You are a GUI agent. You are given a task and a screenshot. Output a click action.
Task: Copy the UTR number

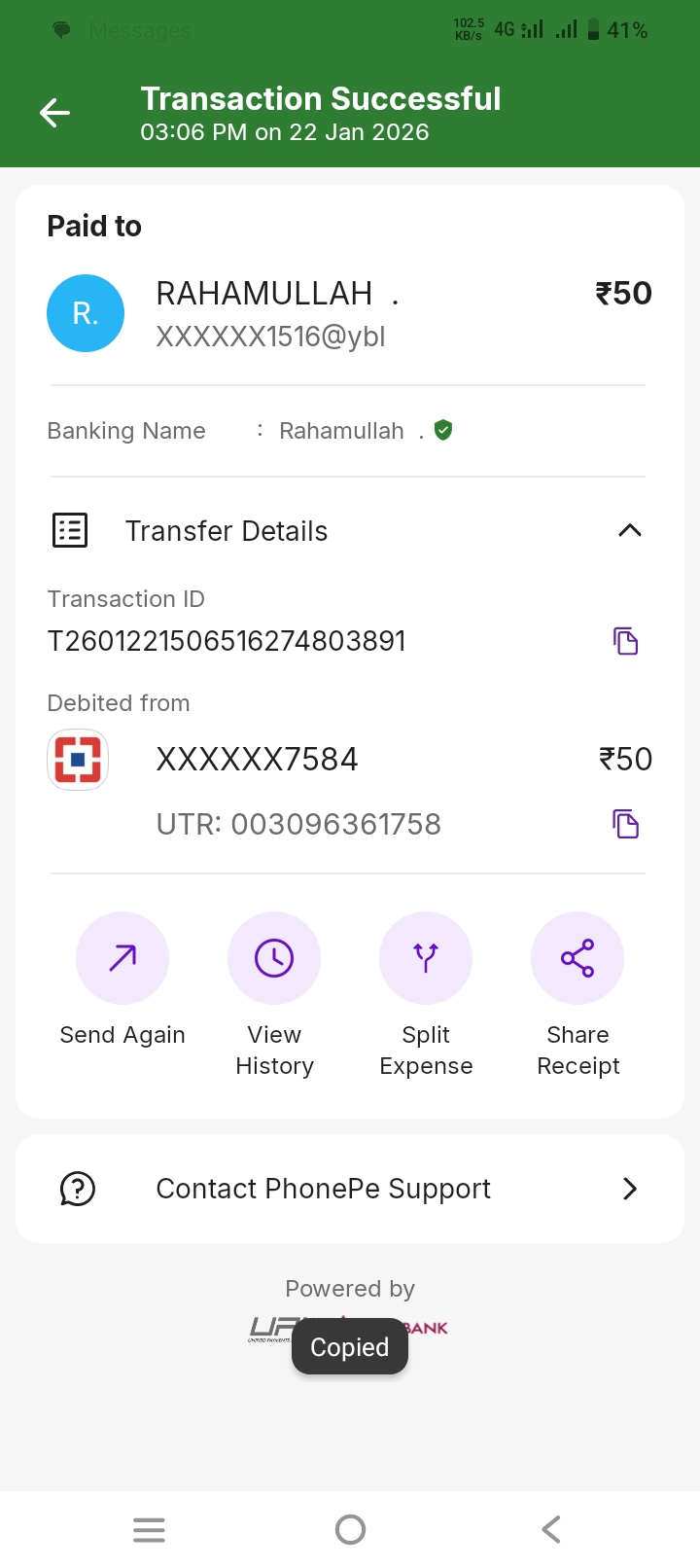(x=625, y=824)
